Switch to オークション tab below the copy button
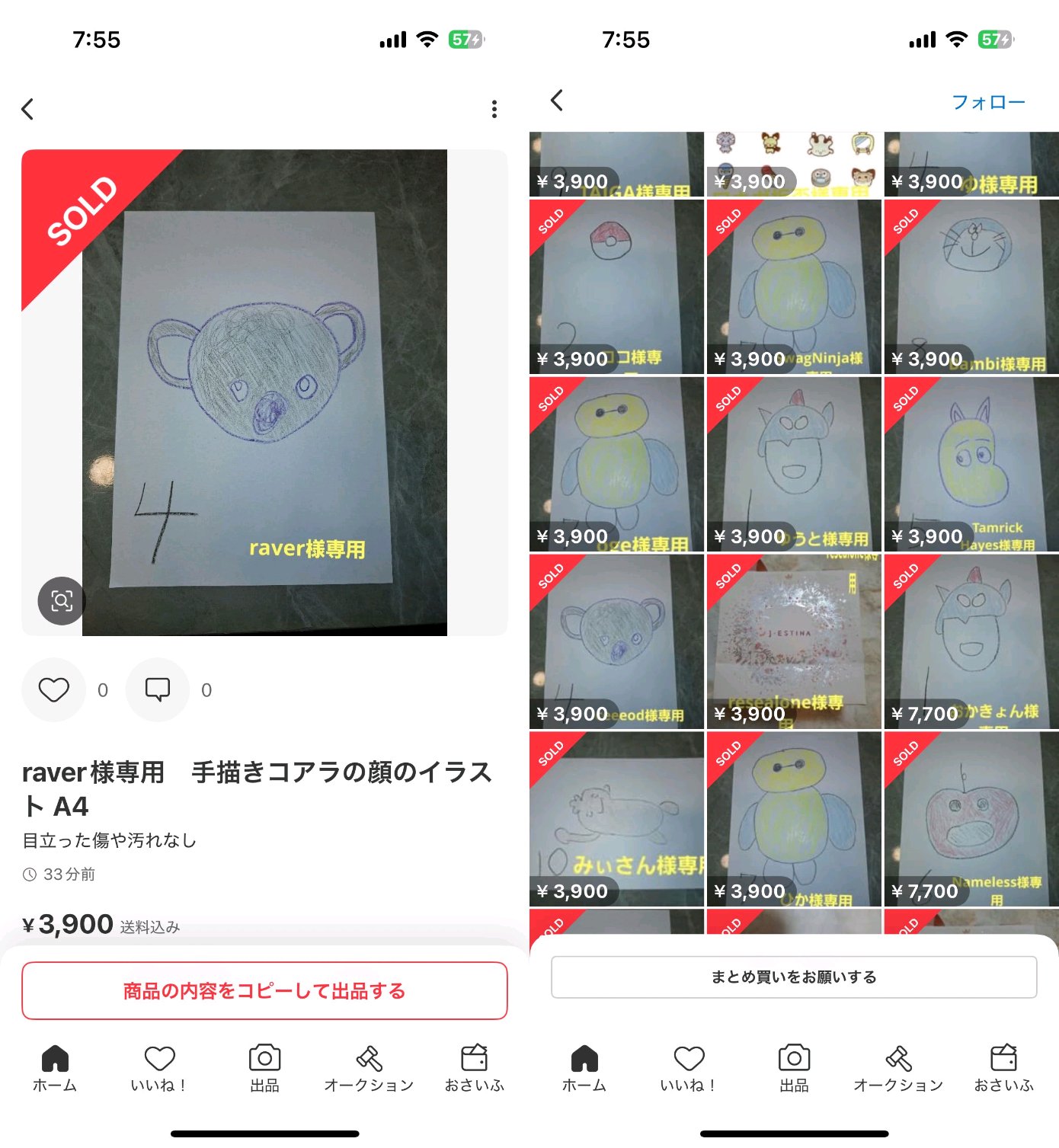 (x=369, y=1068)
